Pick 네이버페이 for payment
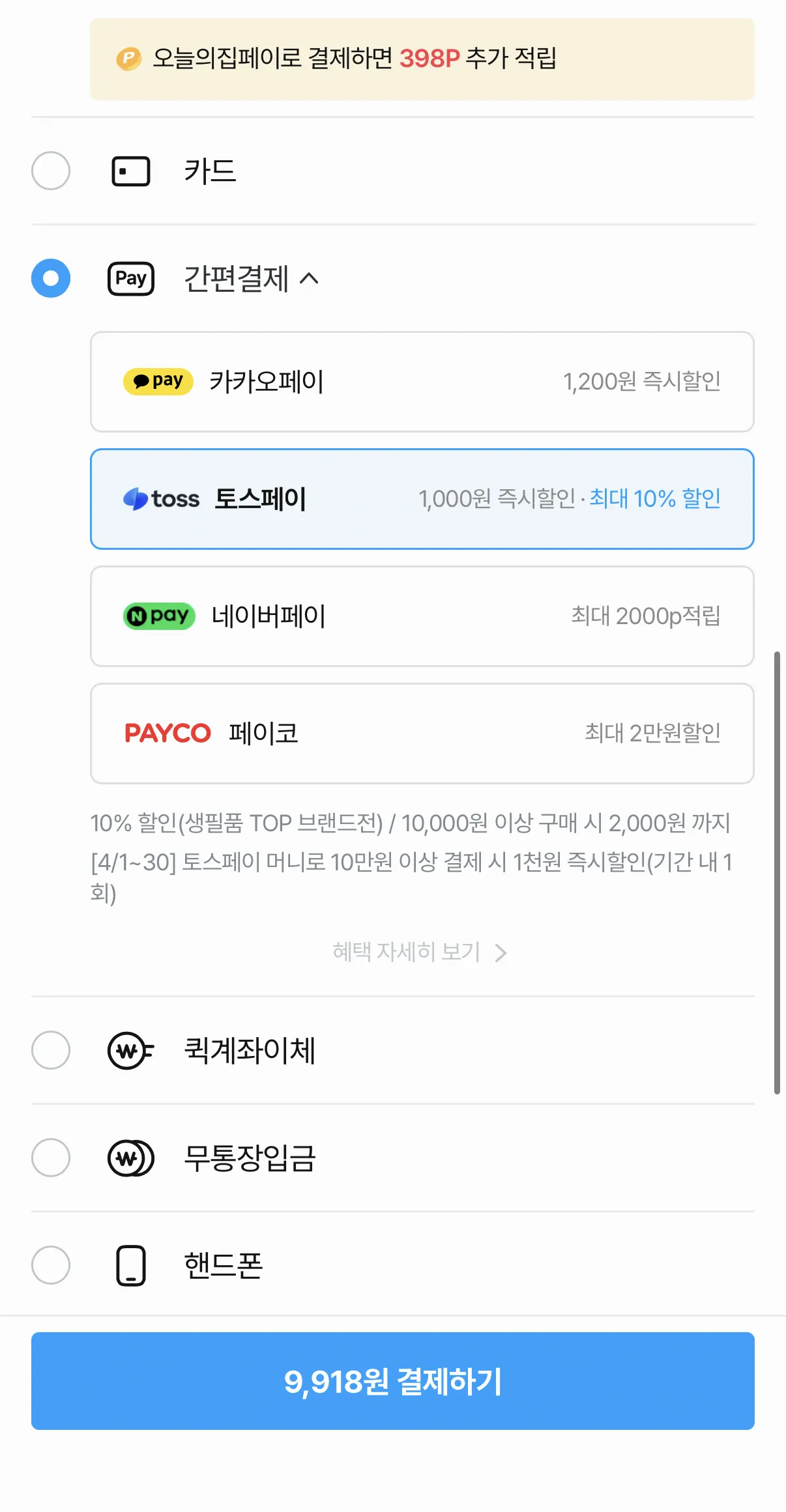Viewport: 786px width, 1512px height. click(422, 616)
